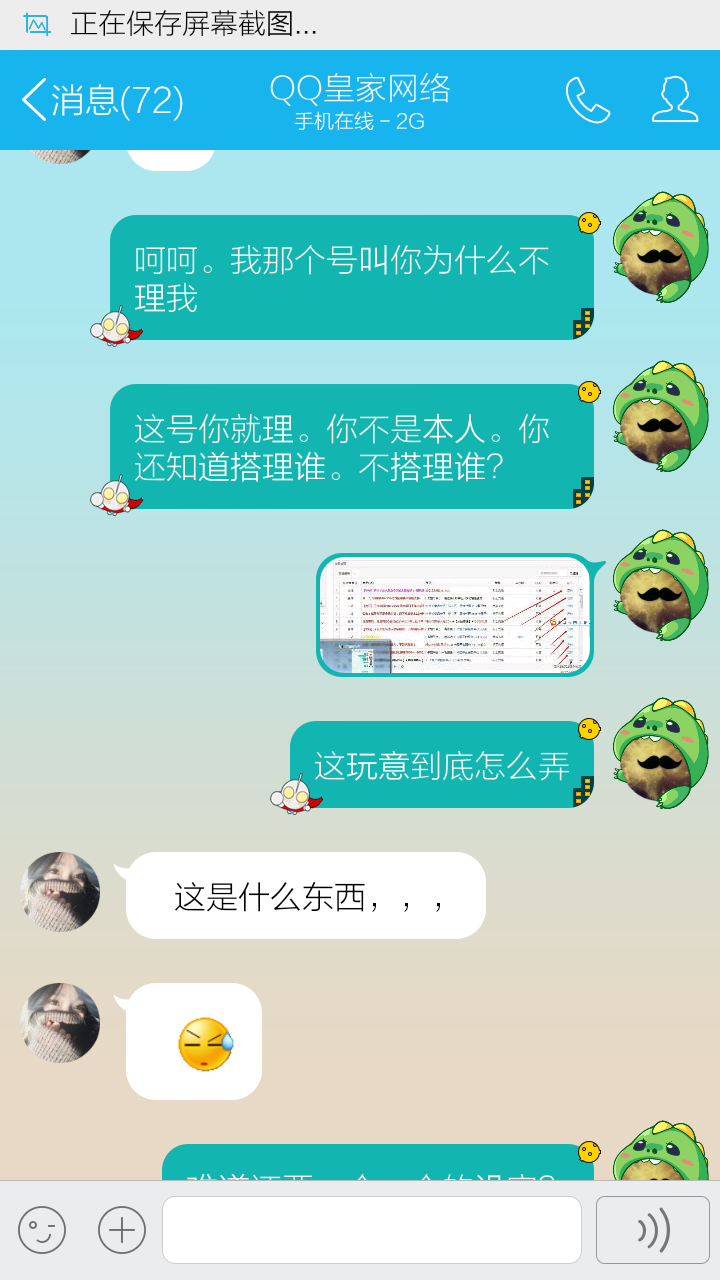Tap my avatar beside 这玩意到底怎么弄
The image size is (720, 1280).
[x=661, y=754]
